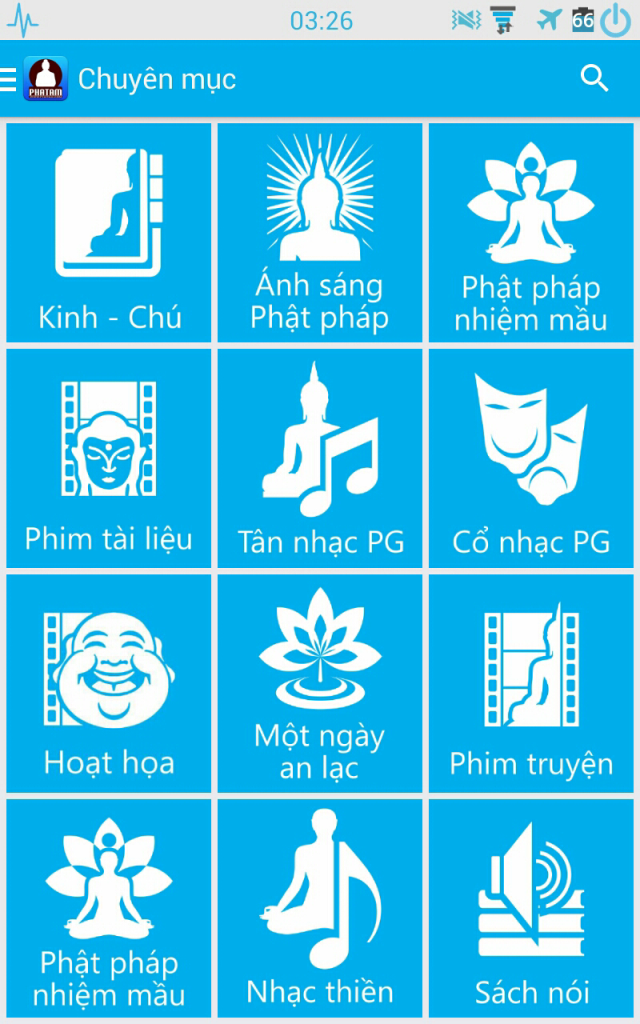640x1024 pixels.
Task: Open the Kinh - Chú category
Action: (109, 233)
